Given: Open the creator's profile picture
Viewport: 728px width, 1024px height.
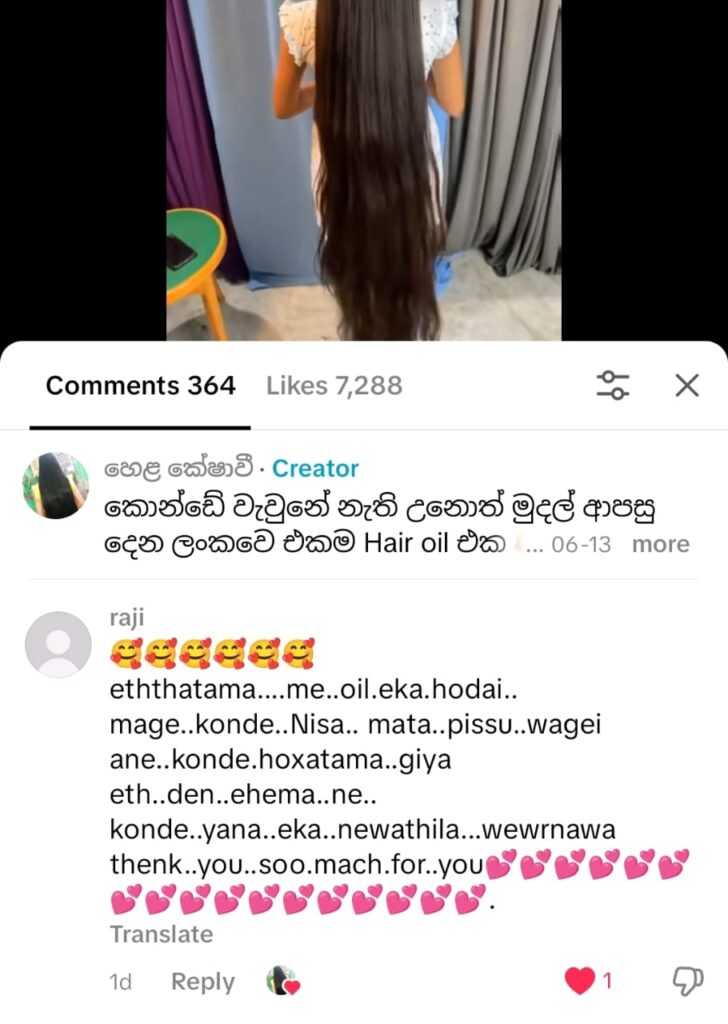Looking at the screenshot, I should point(57,485).
